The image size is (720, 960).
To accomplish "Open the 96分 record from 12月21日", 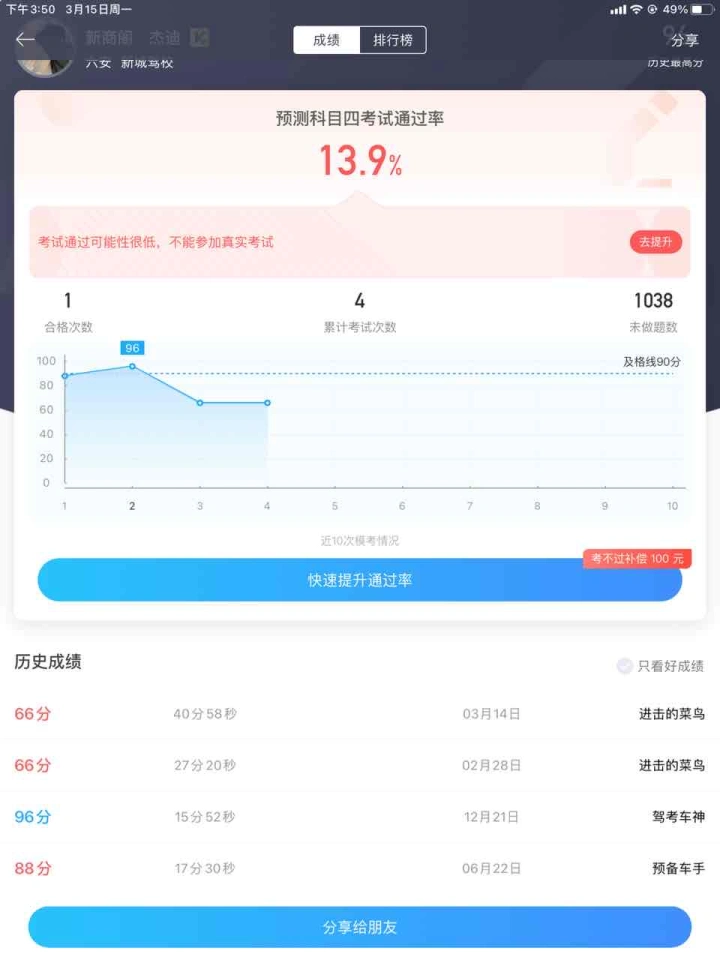I will tap(360, 817).
